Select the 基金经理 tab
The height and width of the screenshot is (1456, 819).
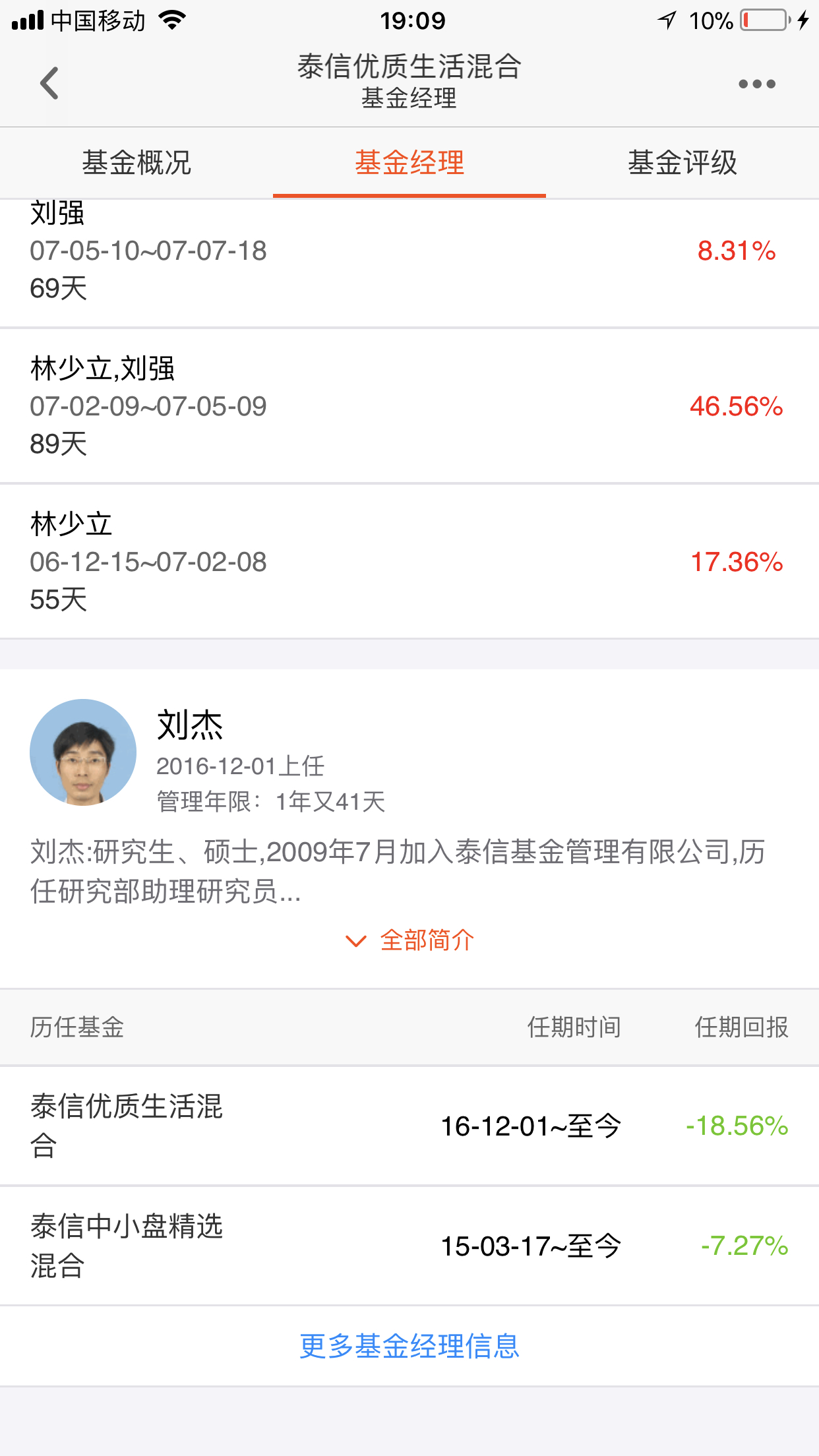[x=409, y=163]
